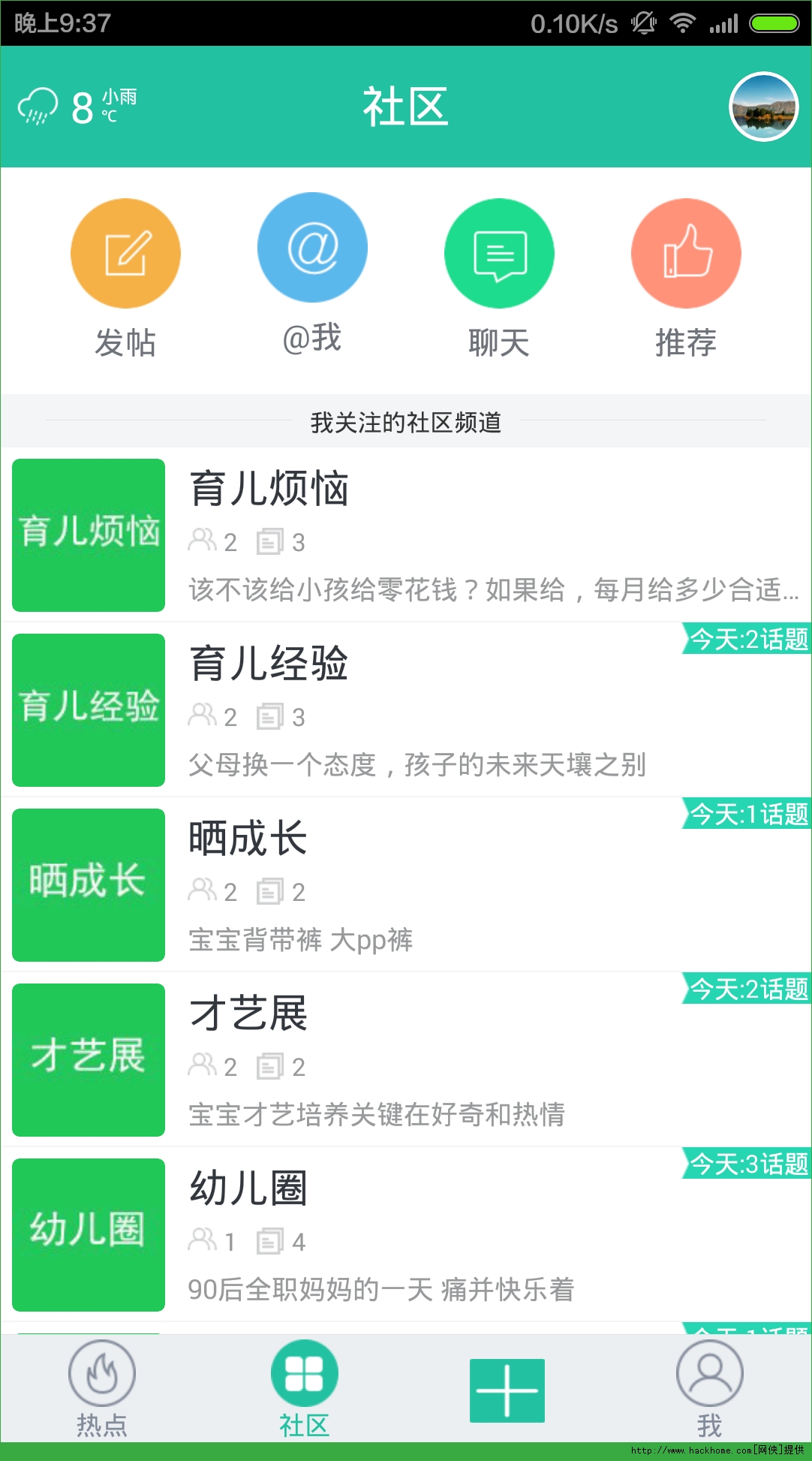Tap the plus button in the bottom bar
Screen dimensions: 812x1461
pos(507,1390)
